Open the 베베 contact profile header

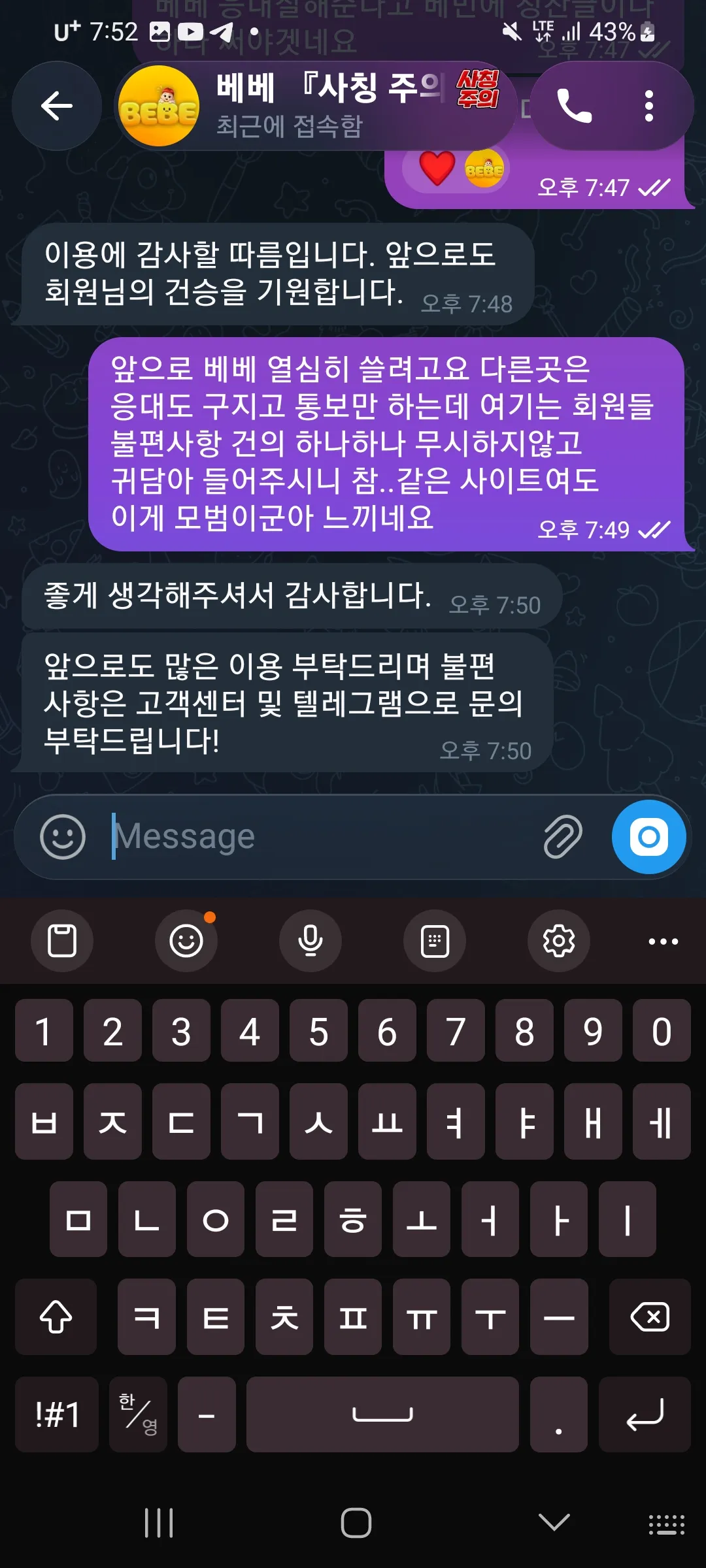point(315,106)
